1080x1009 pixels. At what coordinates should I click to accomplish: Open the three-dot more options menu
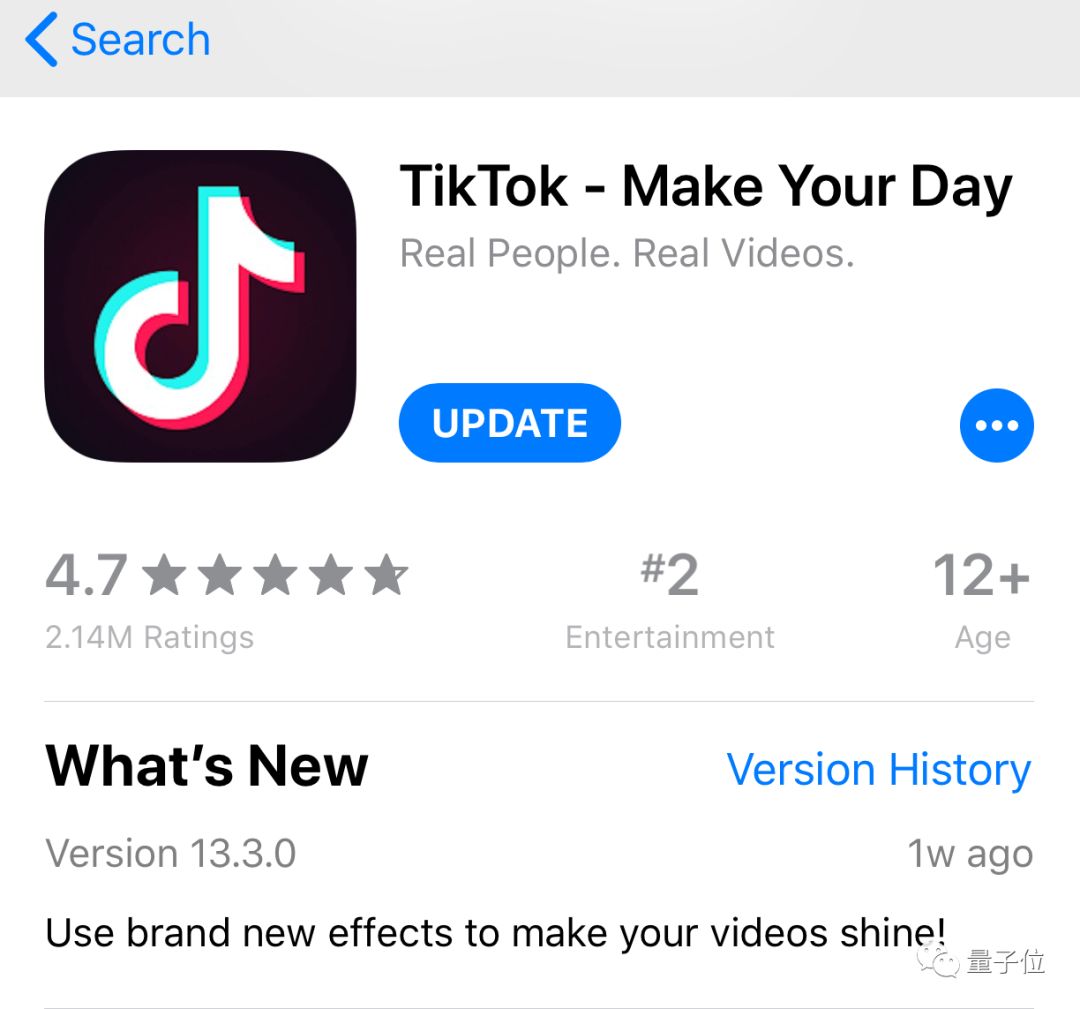pyautogui.click(x=996, y=426)
